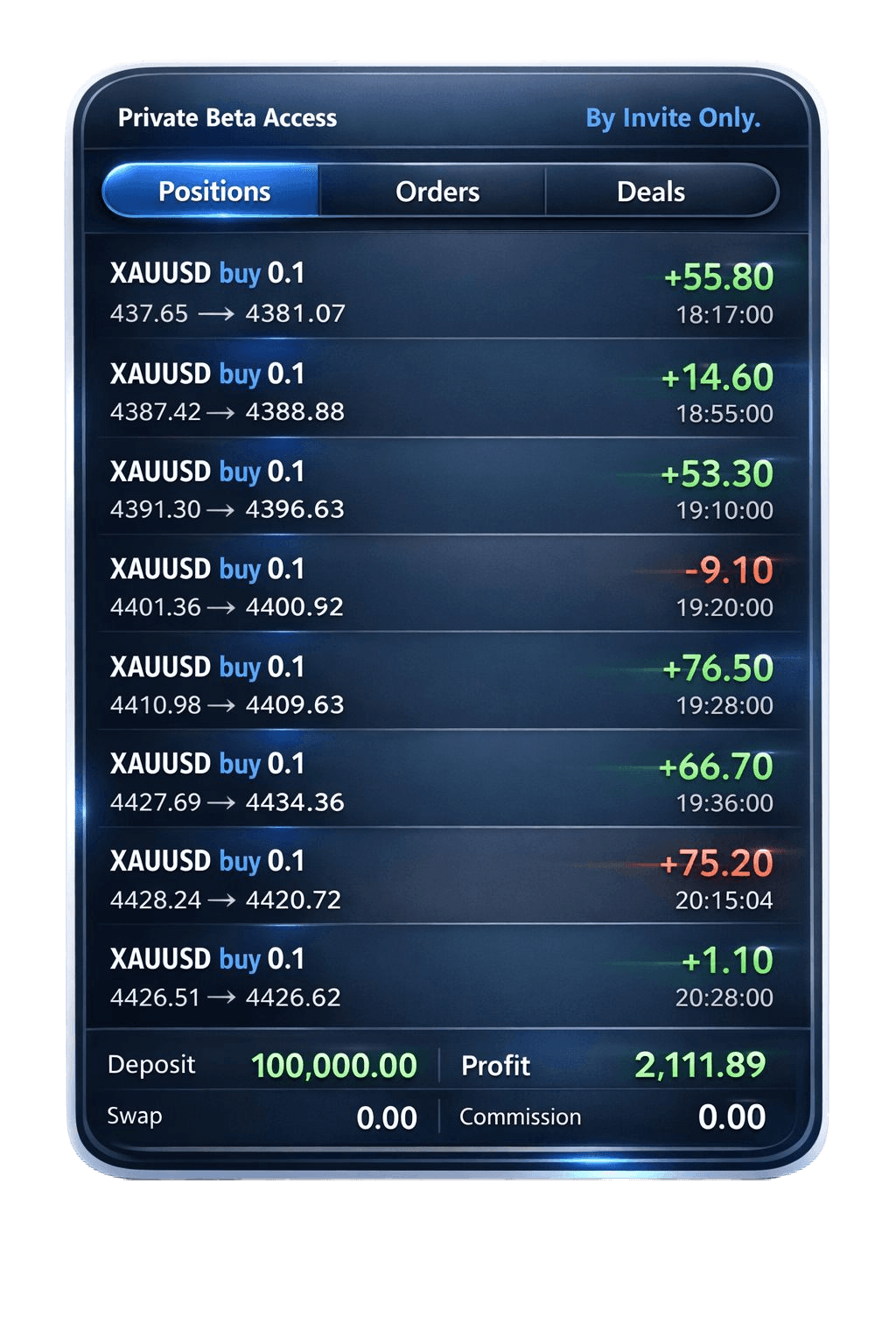Click the Swap field showing 0.00

[136, 1116]
